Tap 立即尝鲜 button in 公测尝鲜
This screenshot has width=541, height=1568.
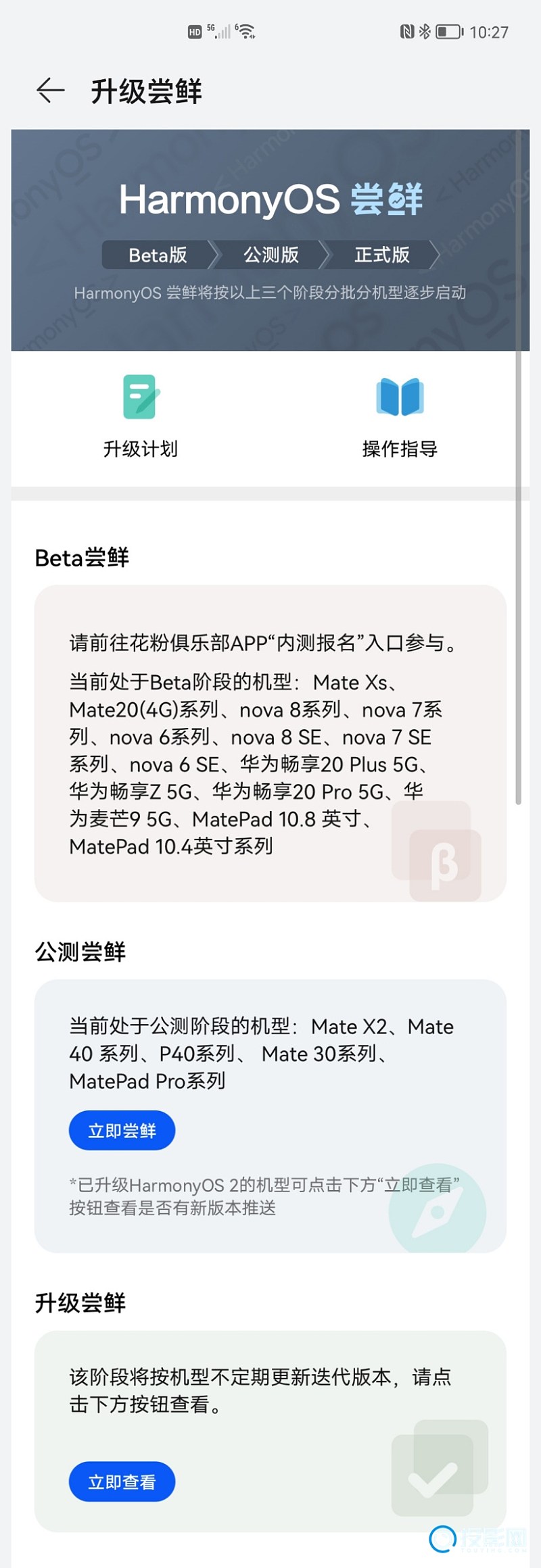(x=122, y=1130)
